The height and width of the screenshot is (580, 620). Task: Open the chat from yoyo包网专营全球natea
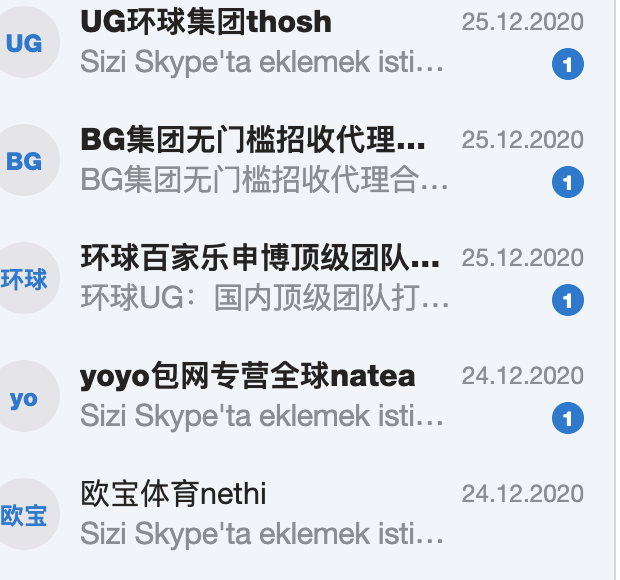coord(307,396)
